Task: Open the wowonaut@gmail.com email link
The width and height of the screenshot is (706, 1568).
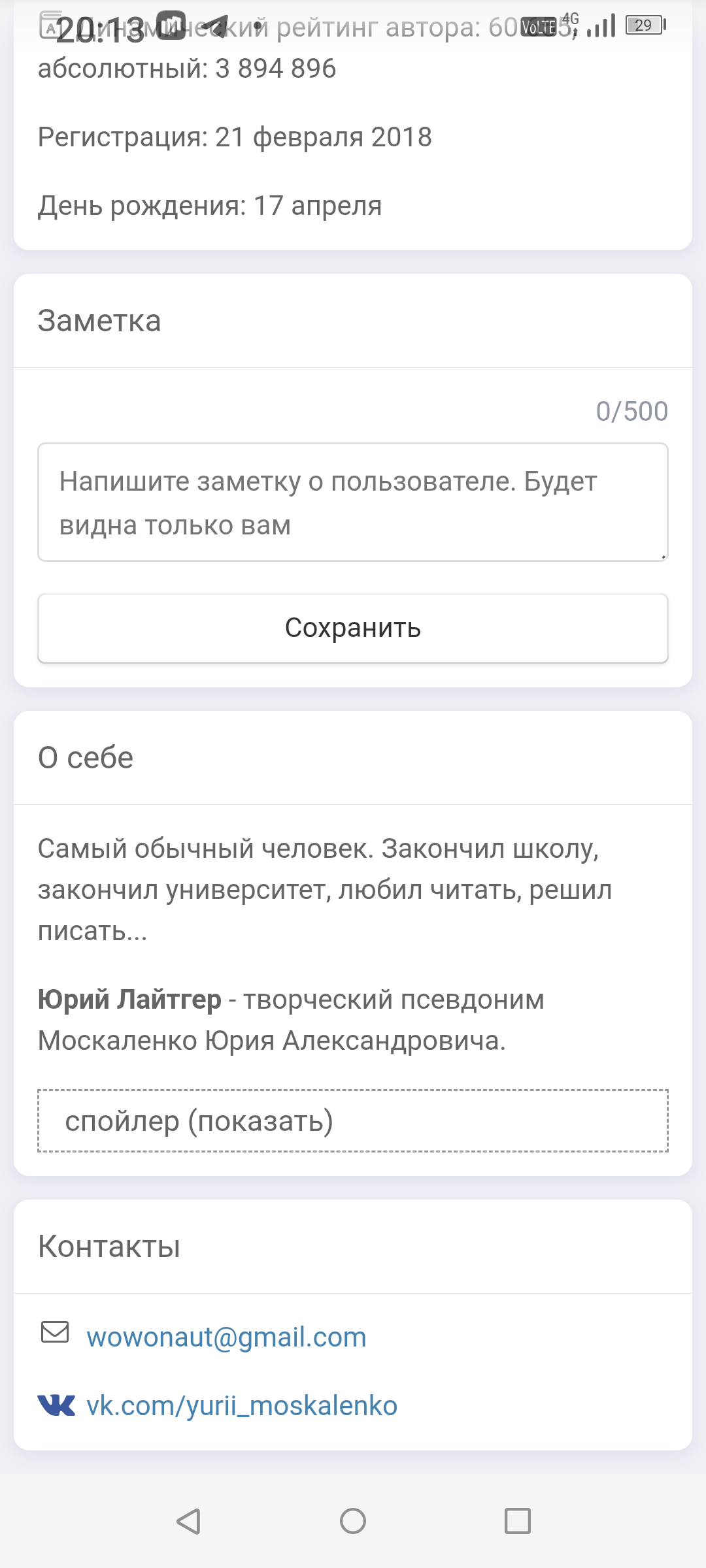Action: (226, 1337)
